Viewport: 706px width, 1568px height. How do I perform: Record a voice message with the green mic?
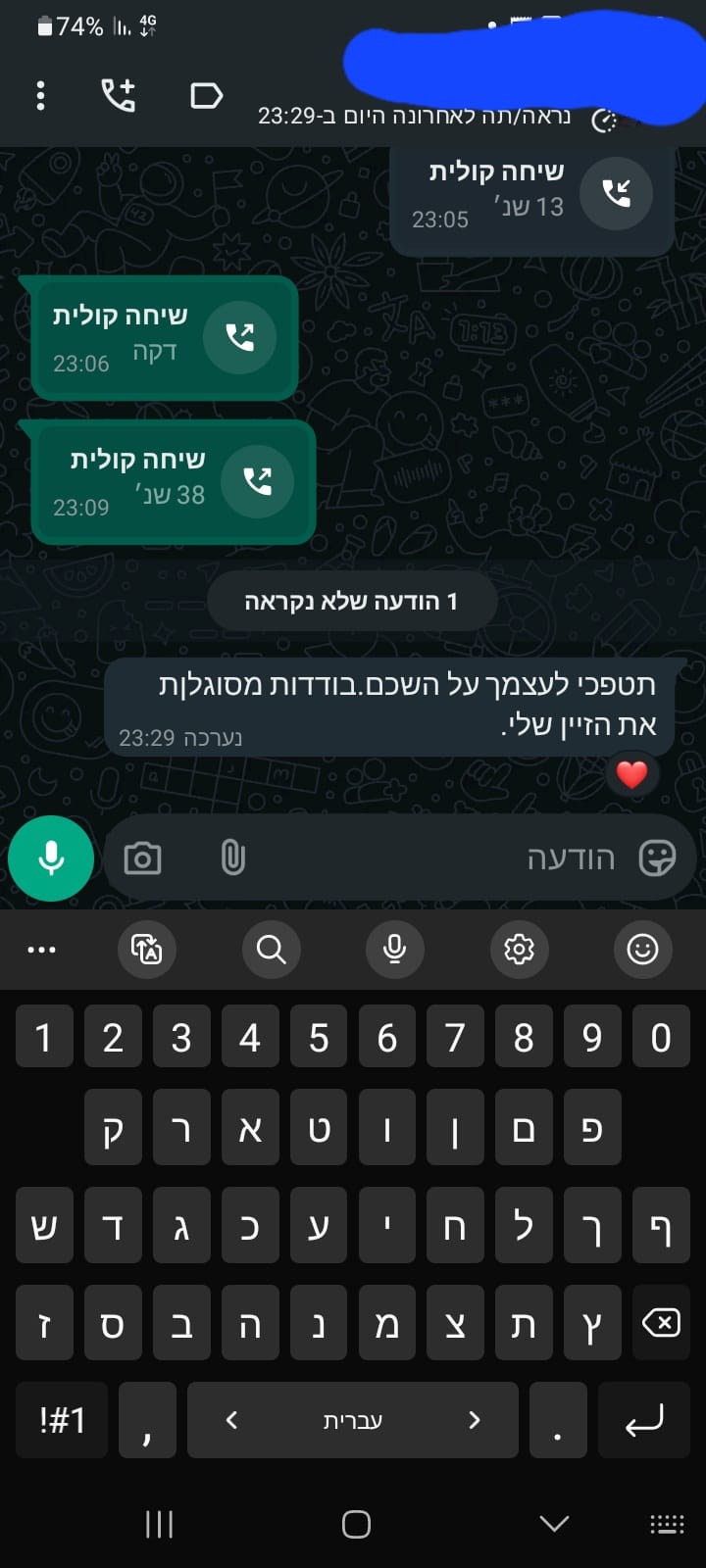[x=51, y=858]
